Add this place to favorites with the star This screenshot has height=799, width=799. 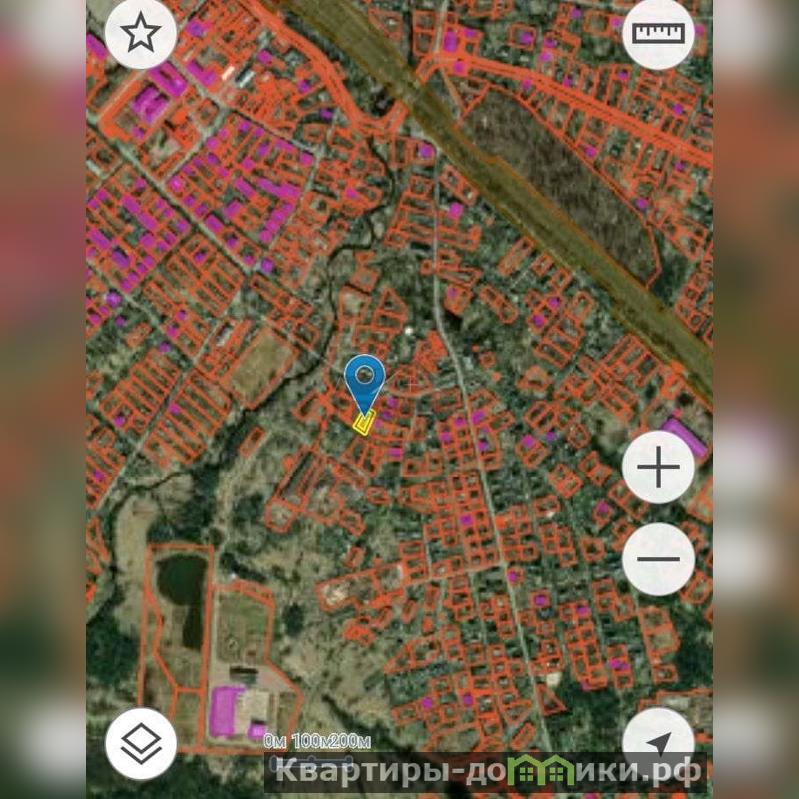141,34
